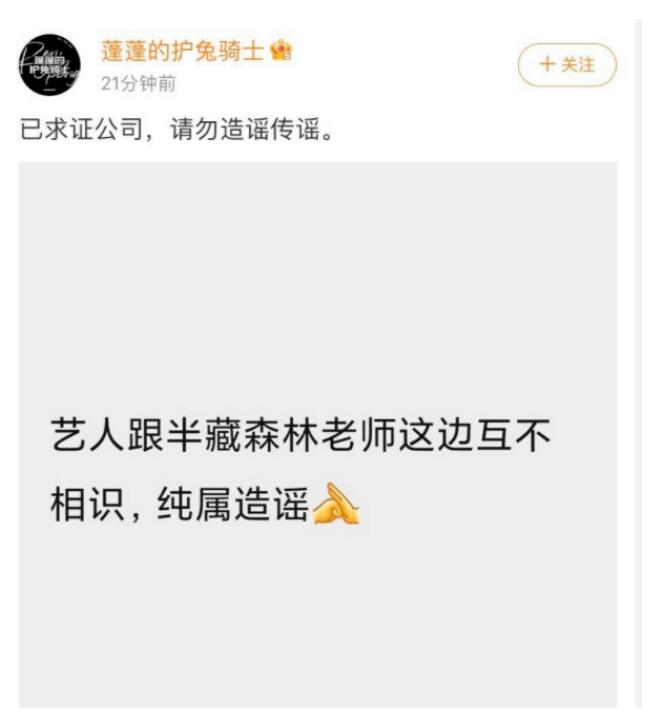Viewport: 654px width, 717px height.
Task: Open the poster's profile avatar
Action: click(x=50, y=66)
